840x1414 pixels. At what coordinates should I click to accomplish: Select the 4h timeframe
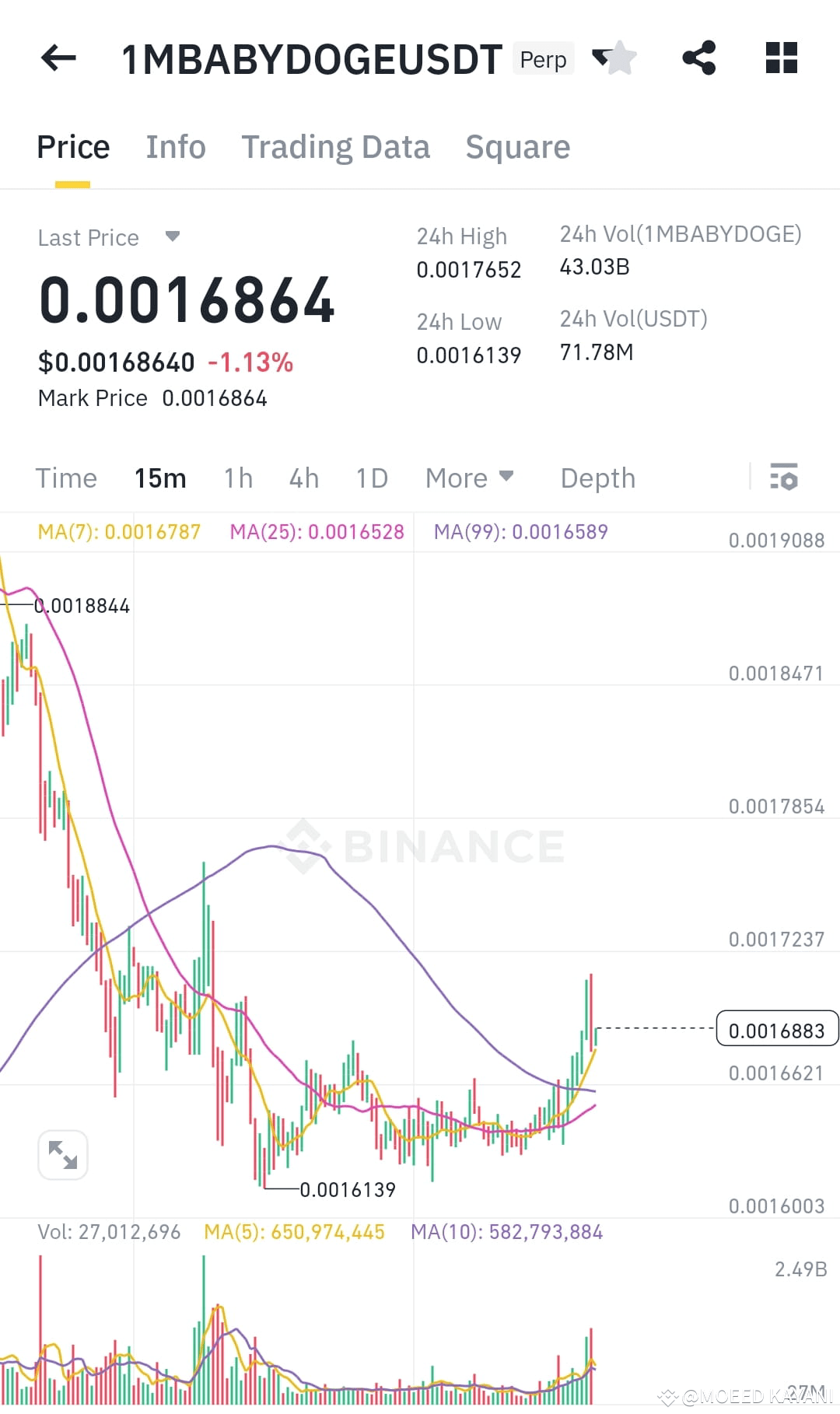coord(303,478)
